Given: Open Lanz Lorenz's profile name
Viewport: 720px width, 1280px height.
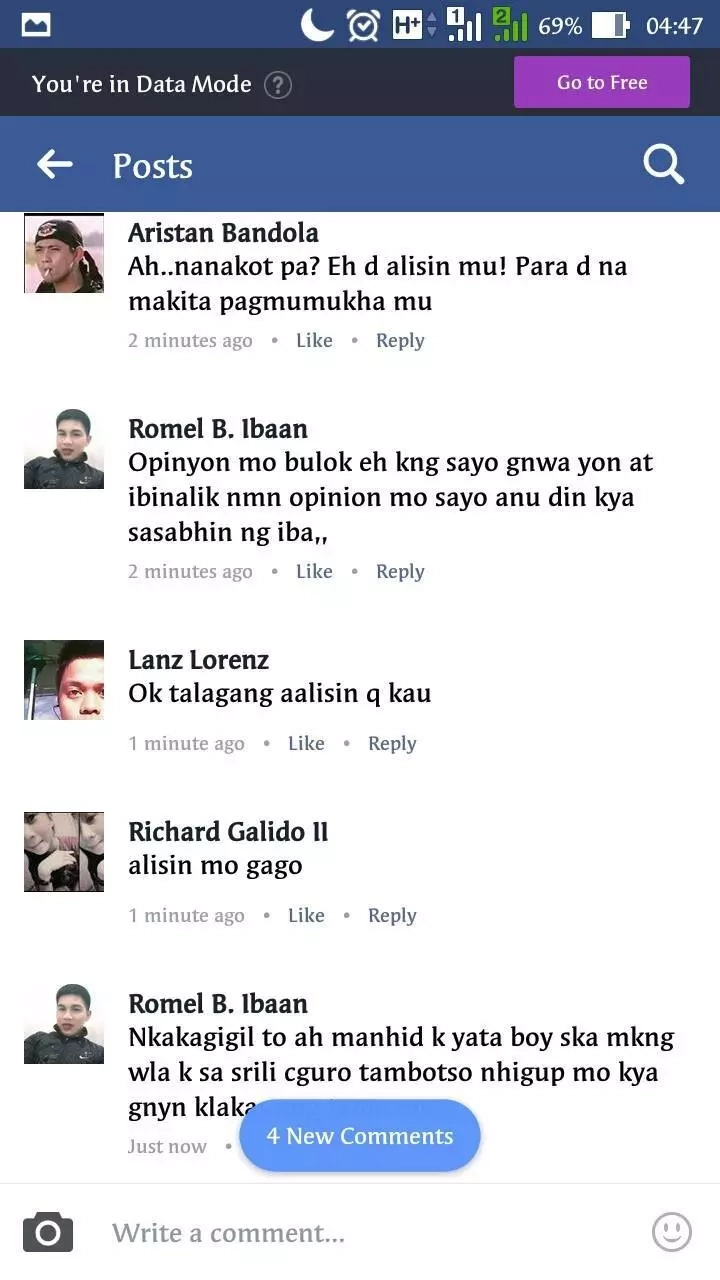Looking at the screenshot, I should point(198,660).
